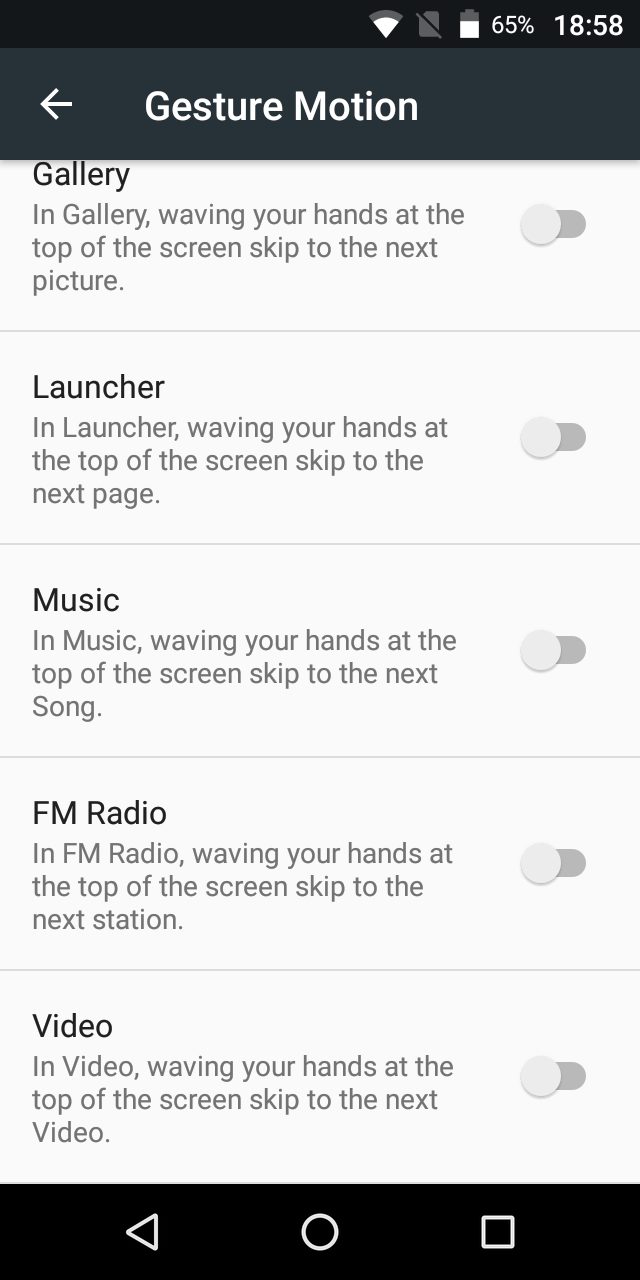Toggle the Music gesture switch
Viewport: 640px width, 1280px height.
pyautogui.click(x=554, y=650)
